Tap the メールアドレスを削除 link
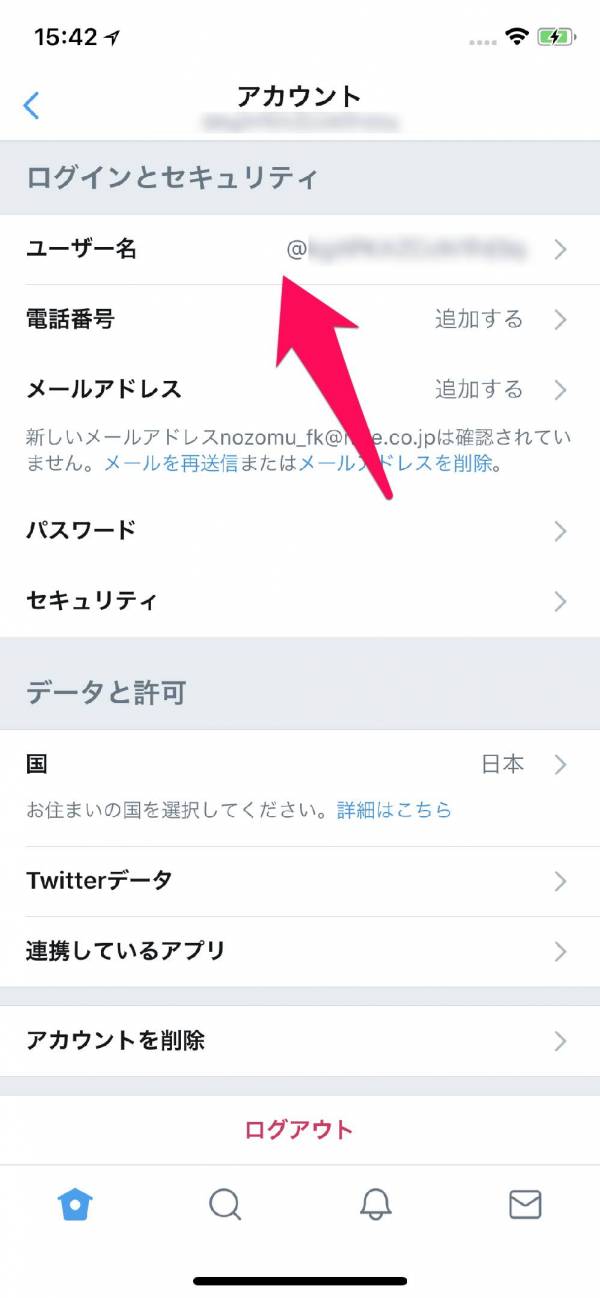The height and width of the screenshot is (1298, 600). [396, 464]
